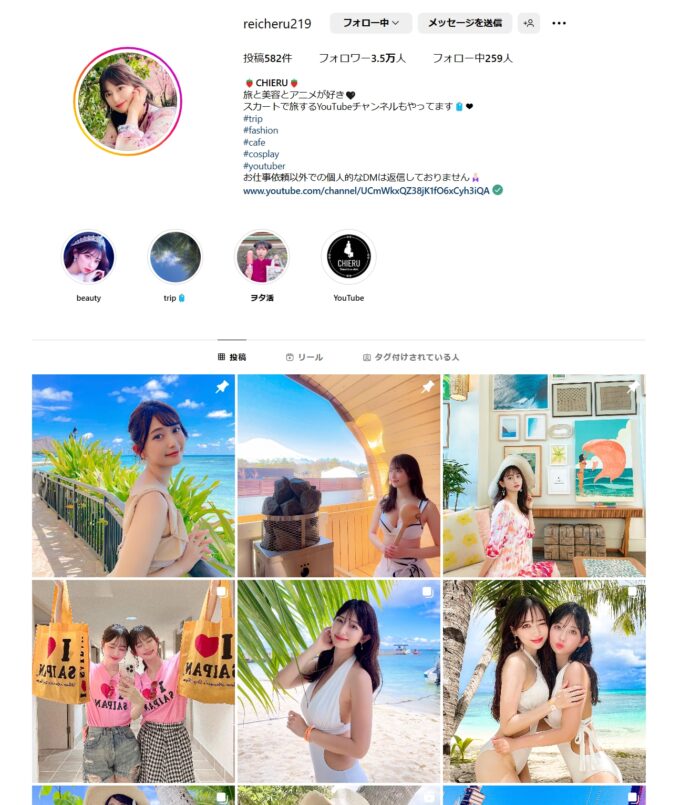
Task: Open the trip story highlight
Action: pyautogui.click(x=175, y=258)
